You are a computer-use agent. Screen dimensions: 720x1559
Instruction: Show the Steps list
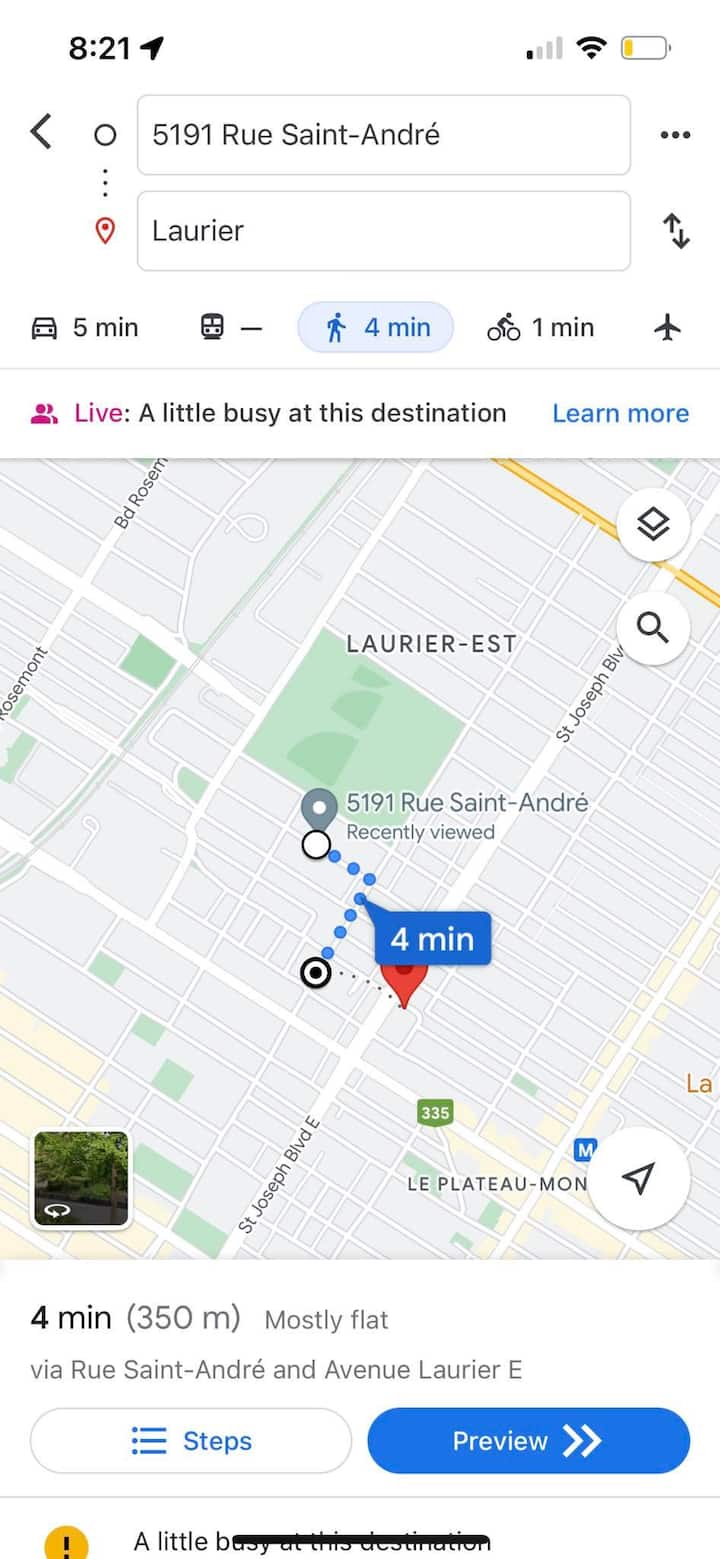pyautogui.click(x=191, y=1441)
